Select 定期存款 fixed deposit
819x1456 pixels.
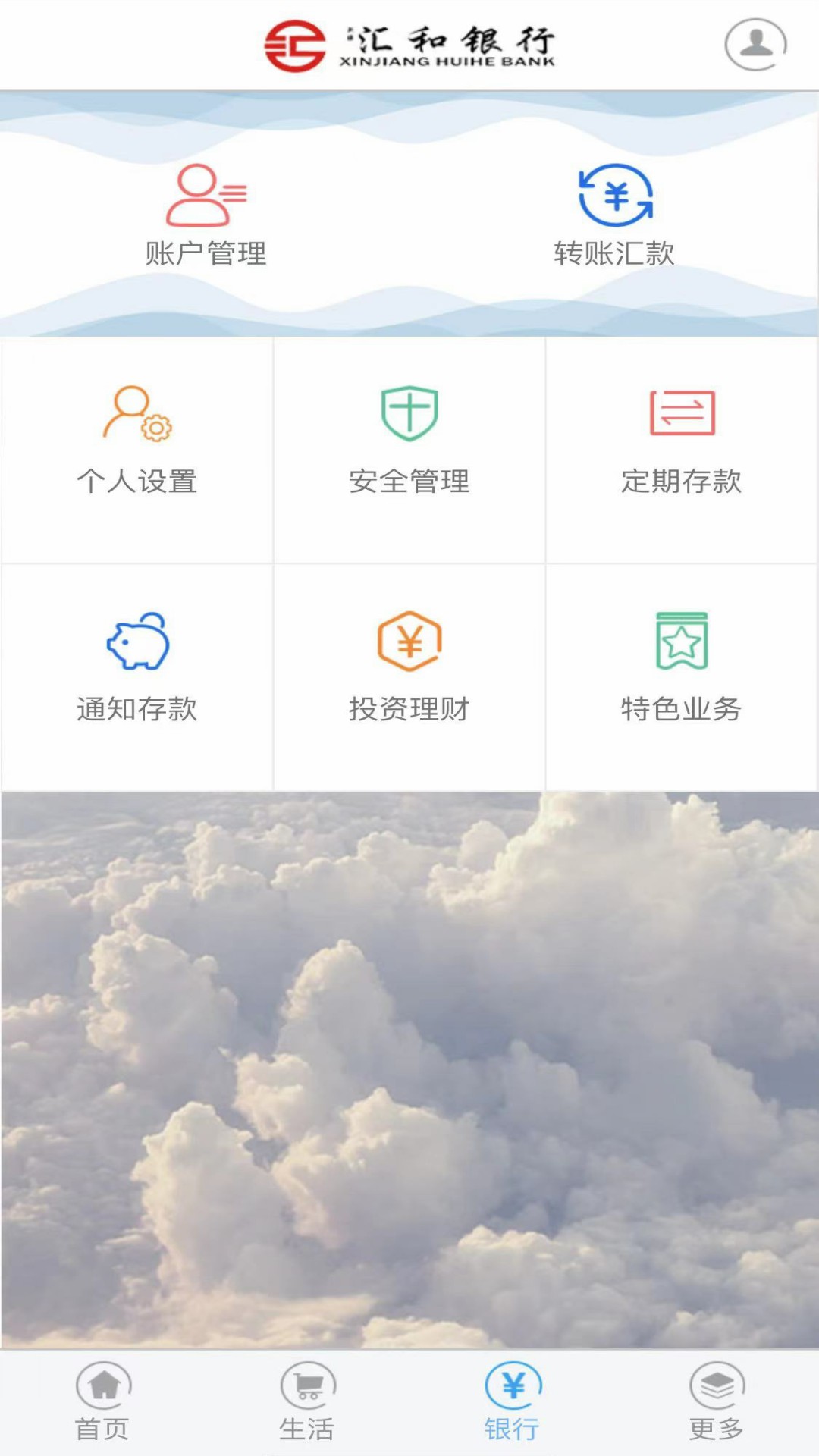682,440
